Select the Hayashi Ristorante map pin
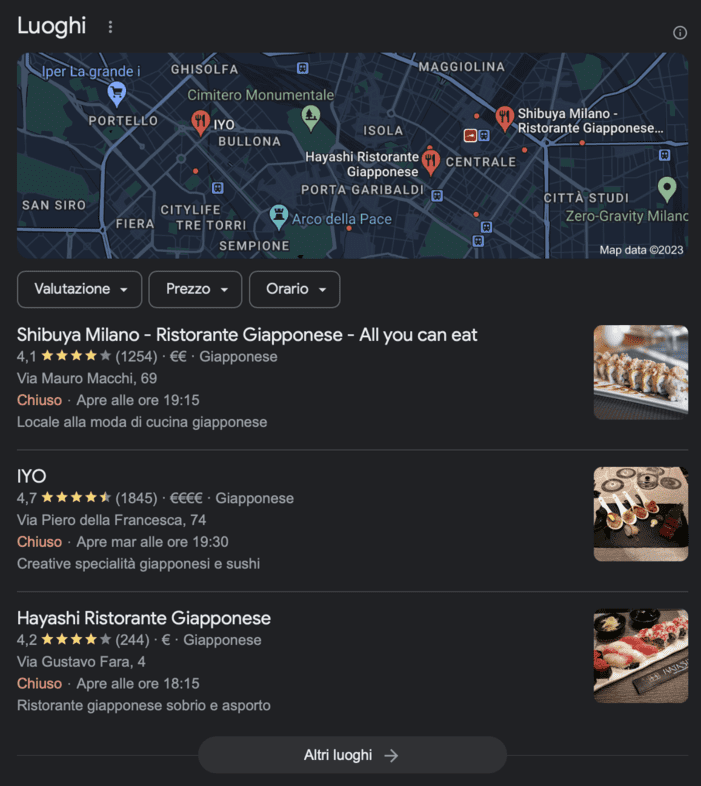The image size is (701, 786). coord(431,159)
